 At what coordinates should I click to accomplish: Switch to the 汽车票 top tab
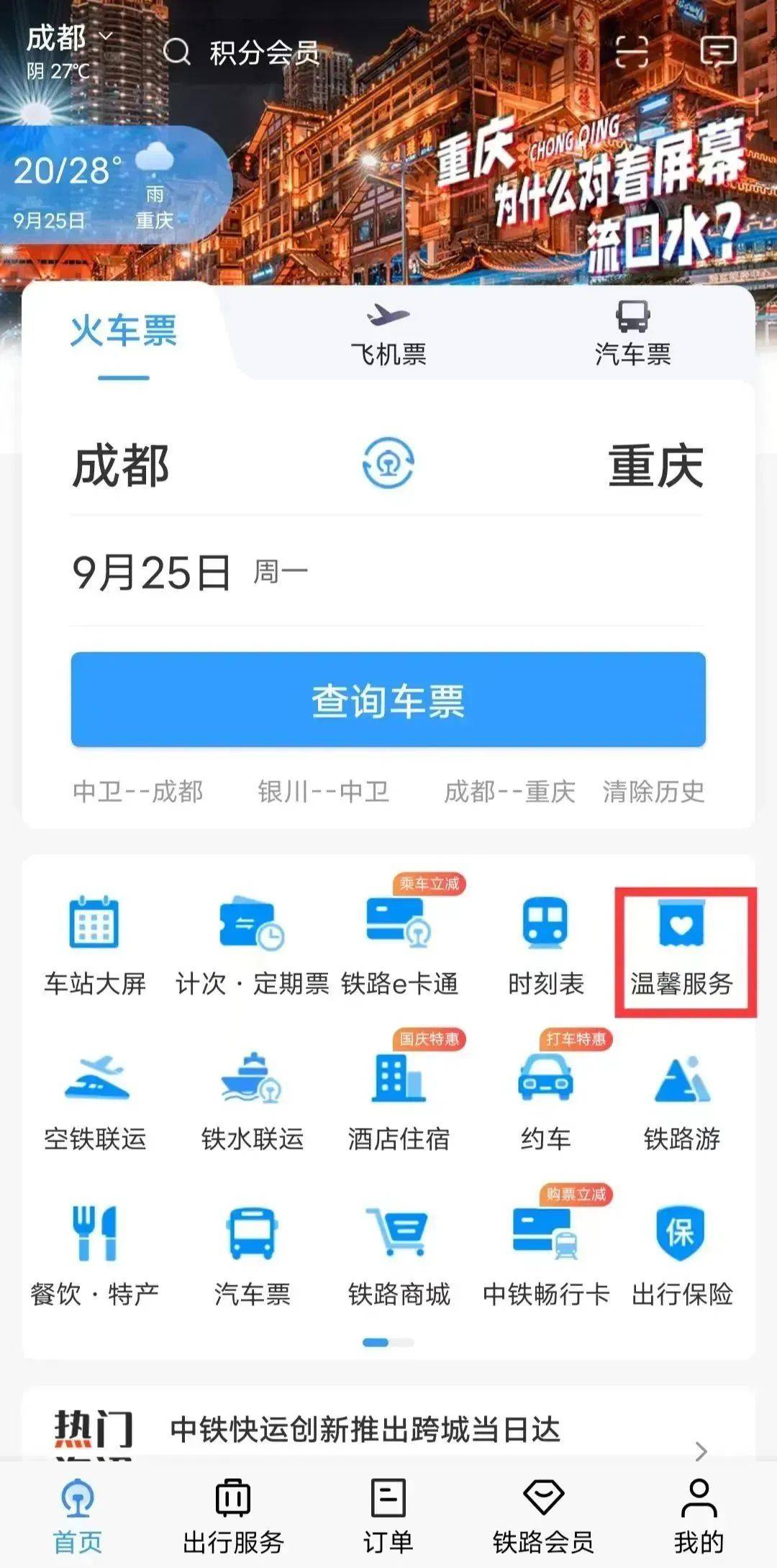(x=632, y=335)
